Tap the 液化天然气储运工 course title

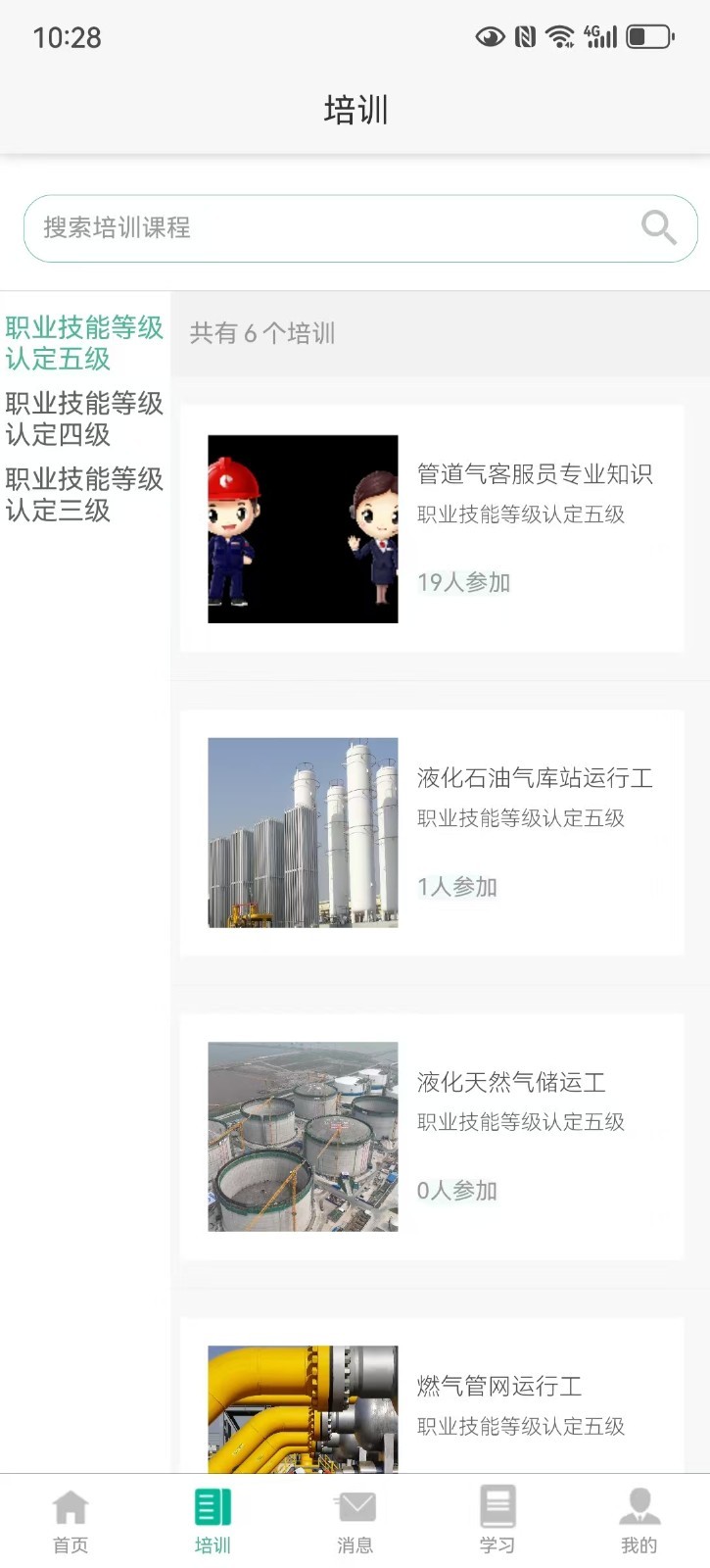(x=511, y=1083)
